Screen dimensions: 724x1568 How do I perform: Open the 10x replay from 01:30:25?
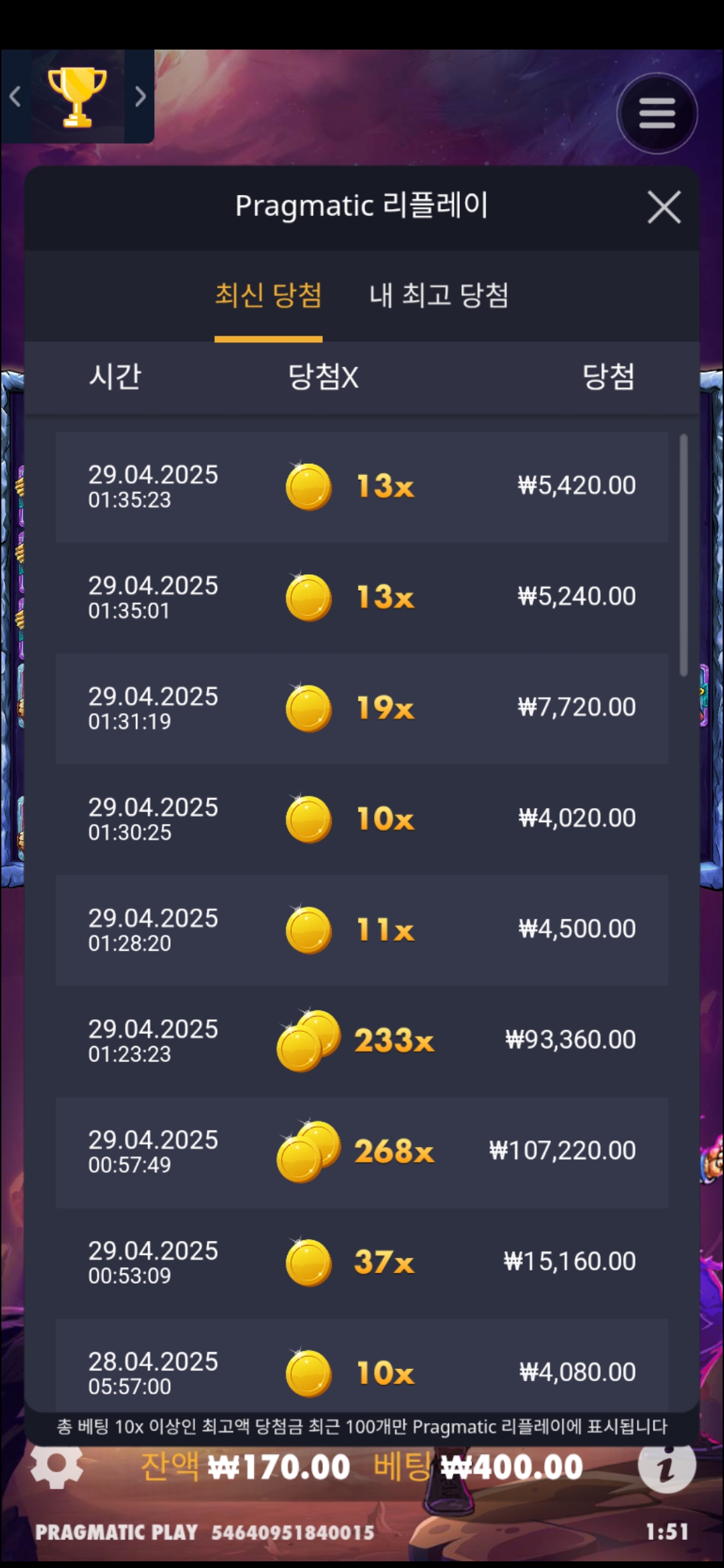pos(362,819)
